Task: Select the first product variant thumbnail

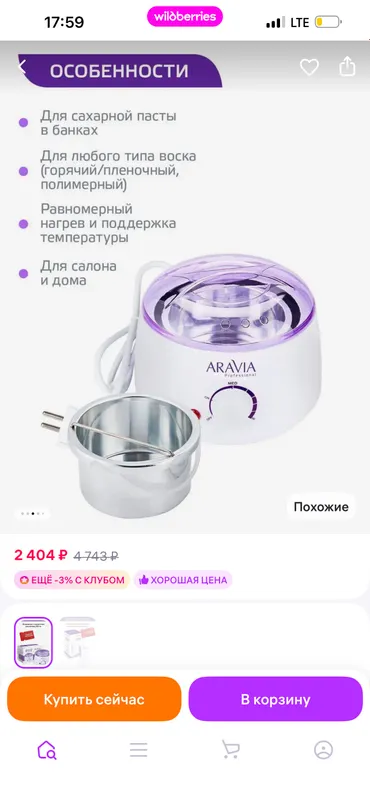Action: point(33,642)
